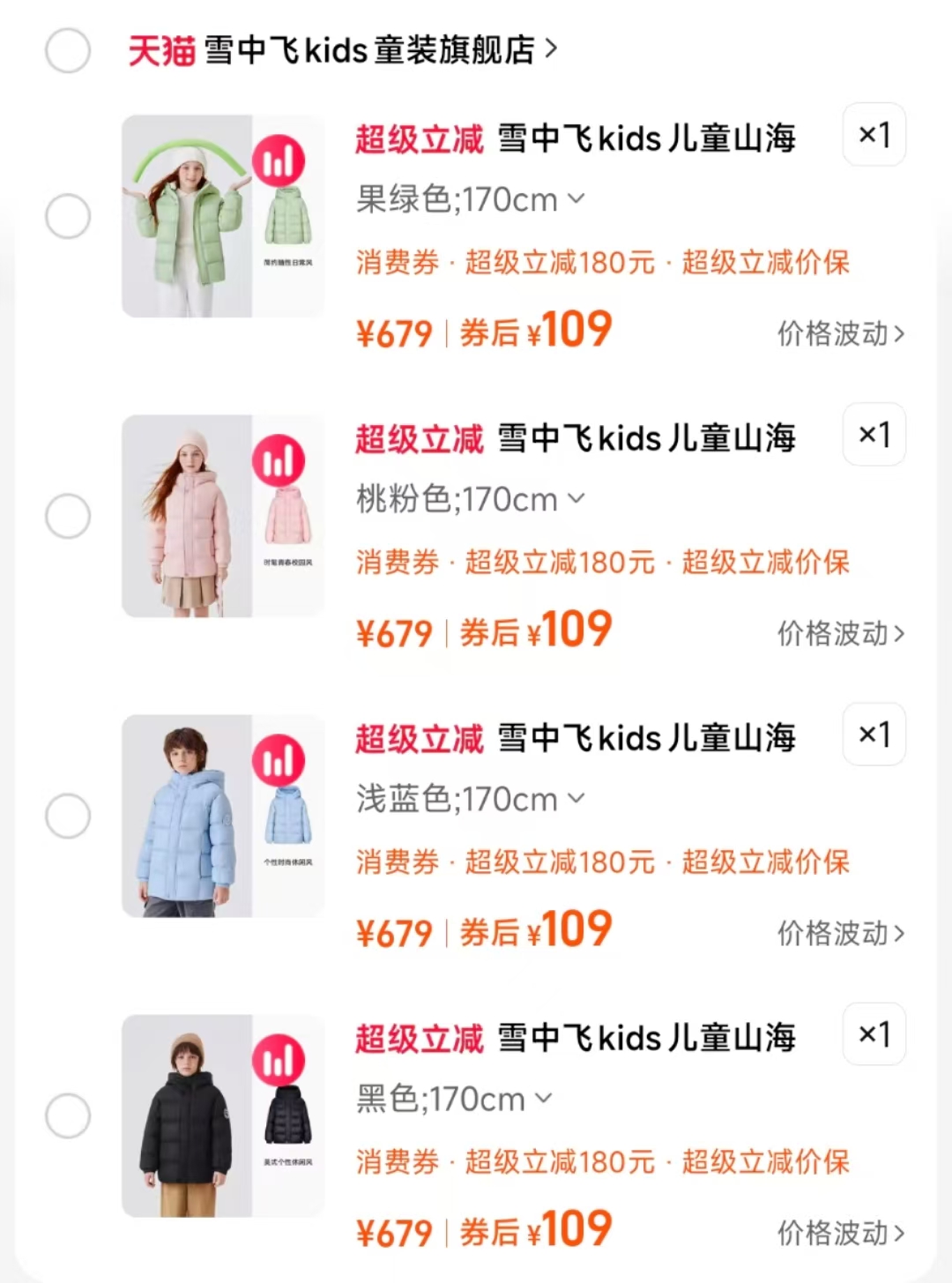Adjust quantity of the 黑色 jacket

(x=874, y=1034)
